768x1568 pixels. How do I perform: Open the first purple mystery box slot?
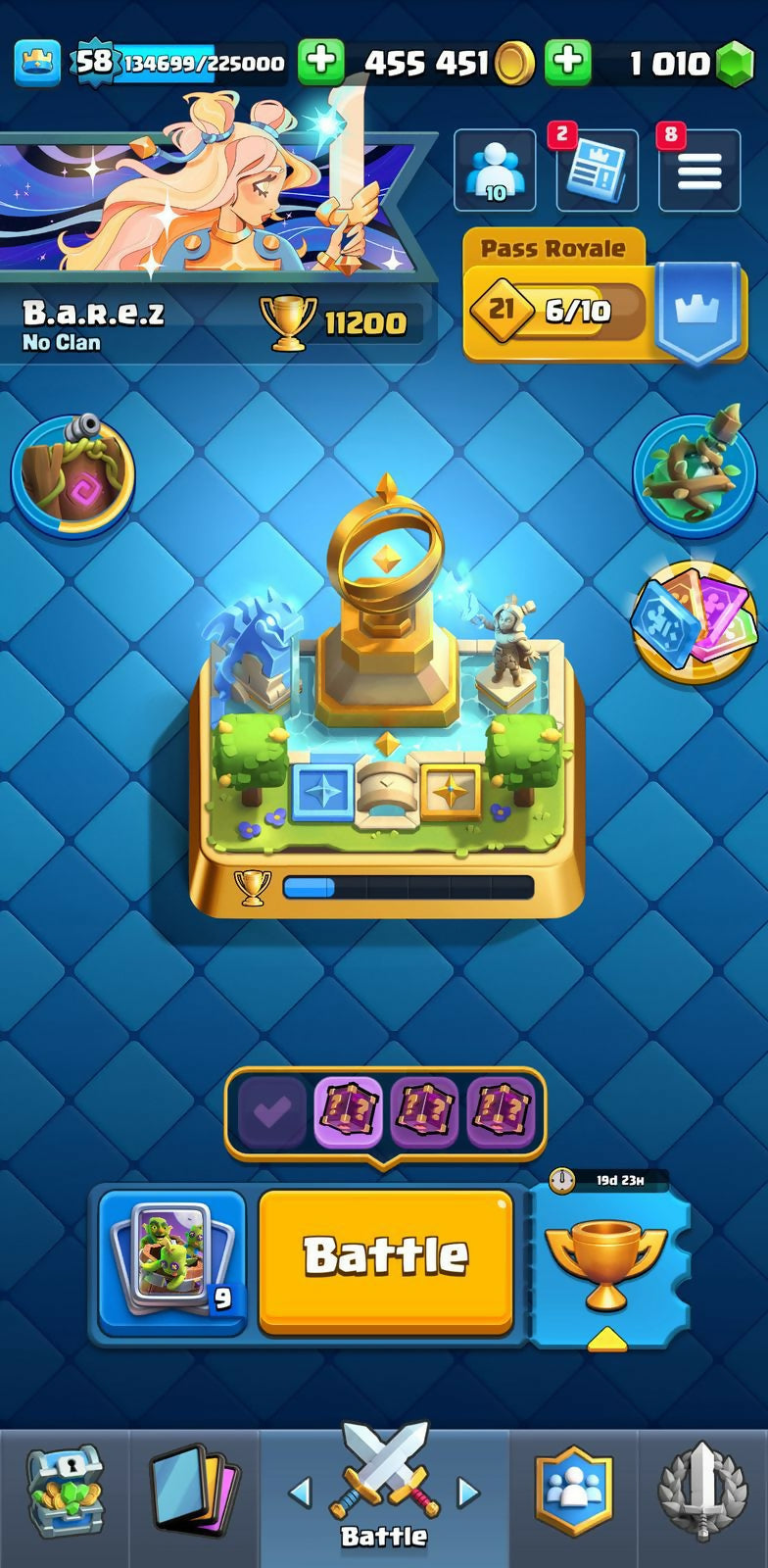click(348, 1111)
